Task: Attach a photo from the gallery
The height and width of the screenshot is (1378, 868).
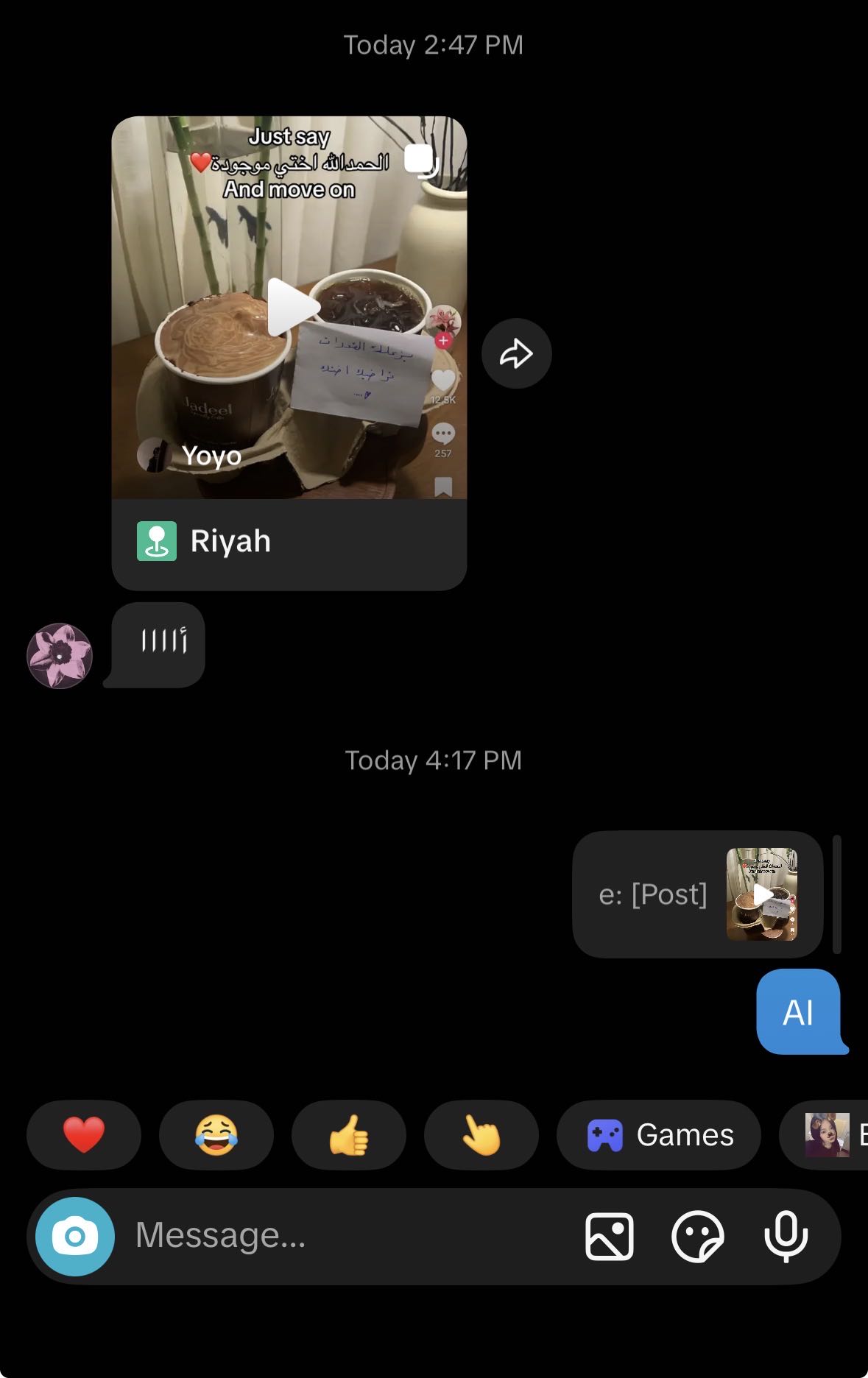Action: click(x=609, y=1237)
